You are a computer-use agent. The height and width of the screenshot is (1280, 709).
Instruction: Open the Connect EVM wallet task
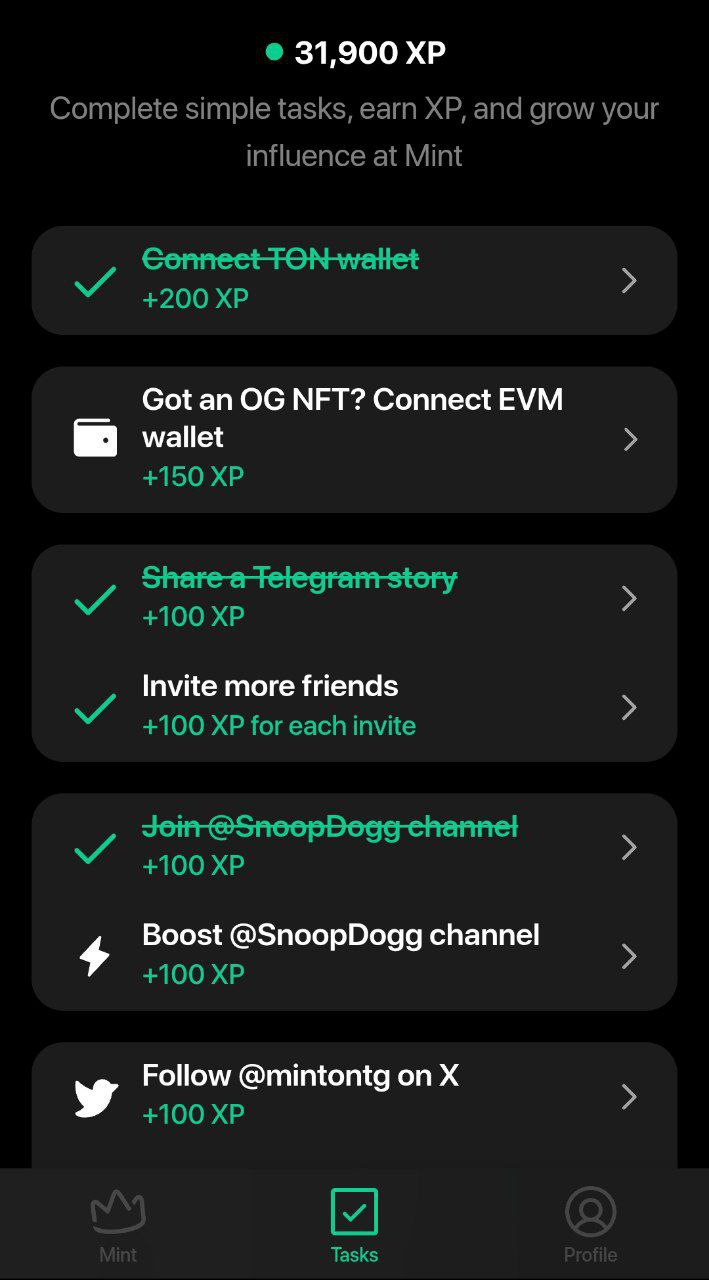(354, 439)
